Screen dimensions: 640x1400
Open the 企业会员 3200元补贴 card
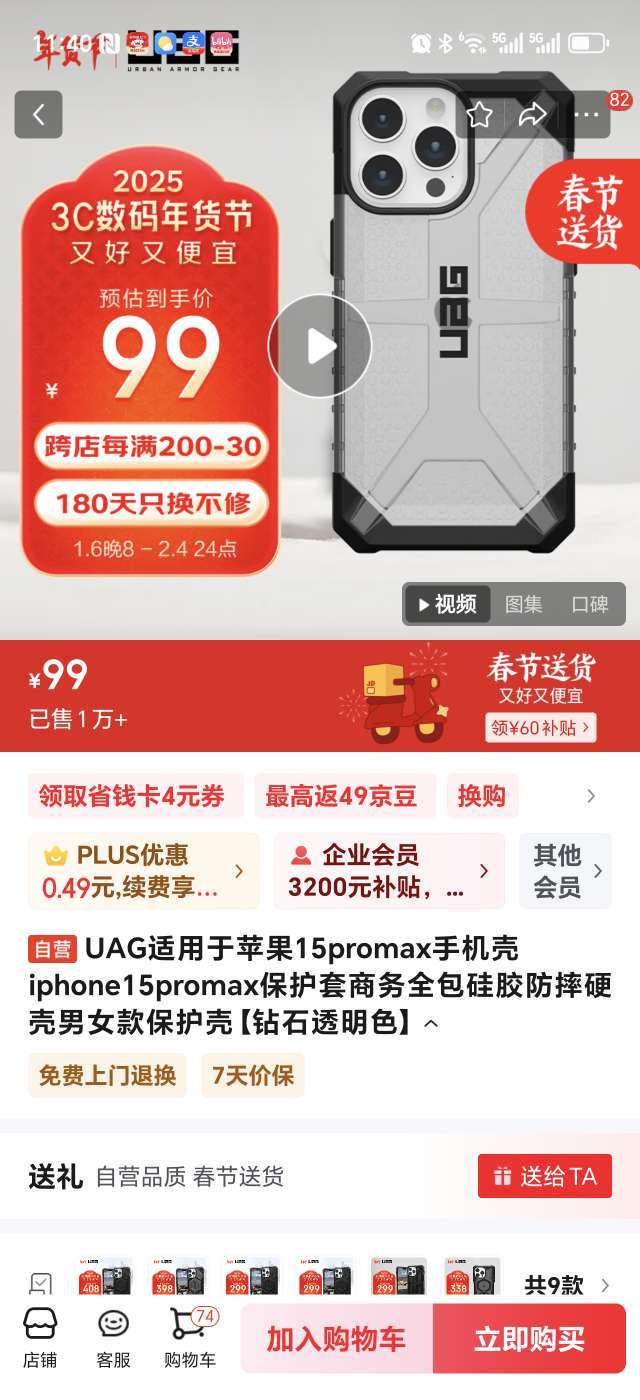[389, 871]
